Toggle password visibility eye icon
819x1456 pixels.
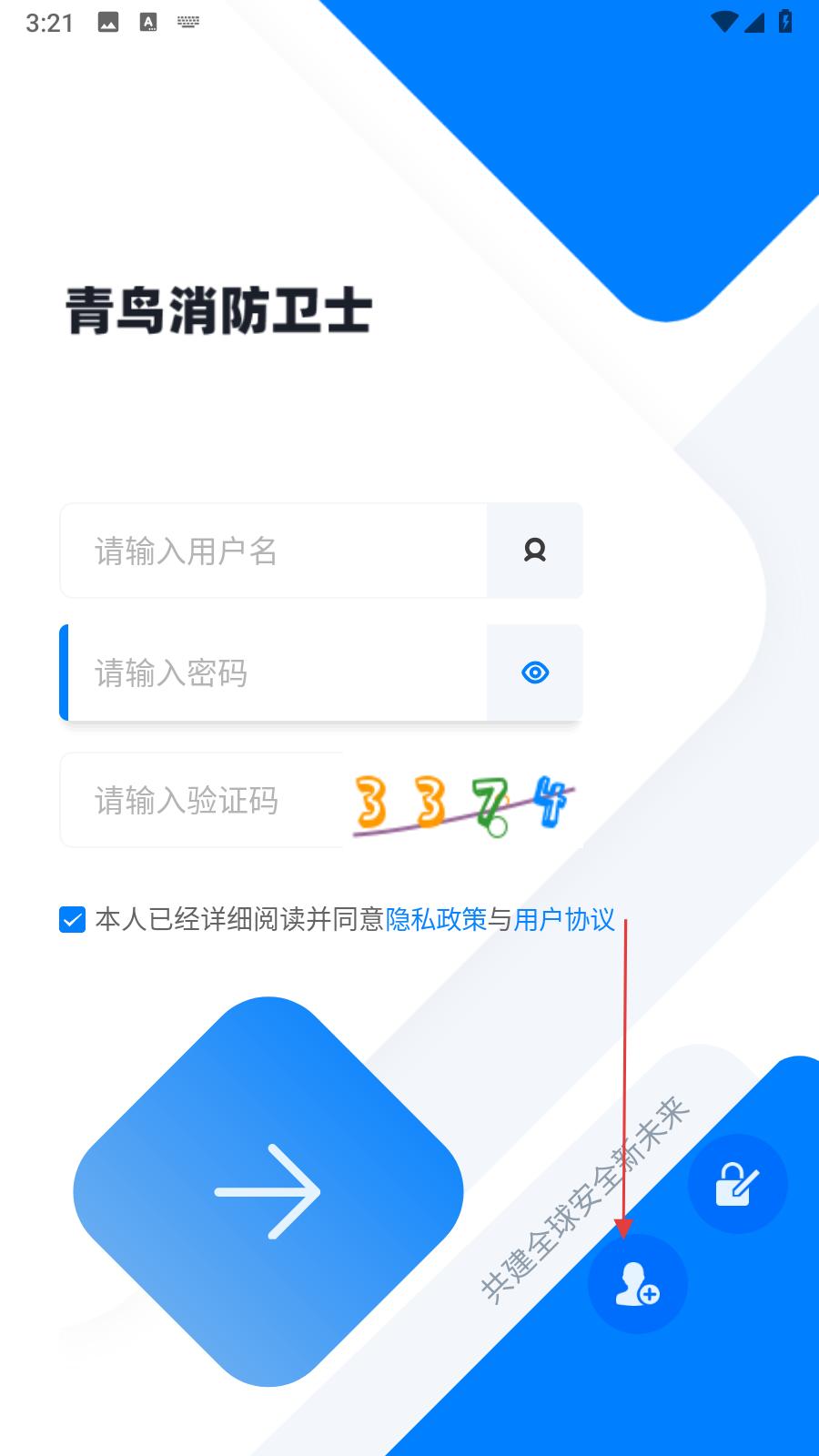coord(535,672)
